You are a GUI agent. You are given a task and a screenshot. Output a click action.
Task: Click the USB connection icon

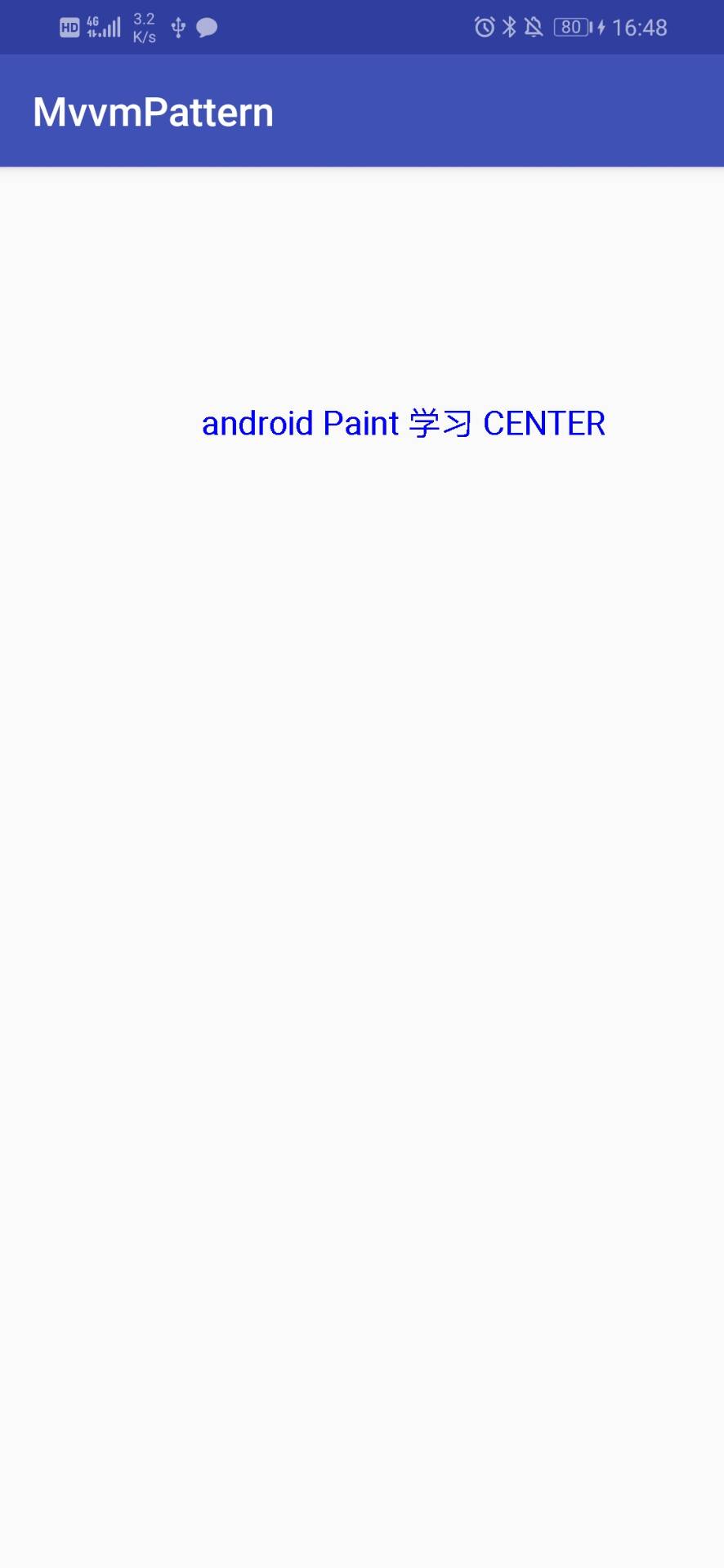(x=178, y=27)
